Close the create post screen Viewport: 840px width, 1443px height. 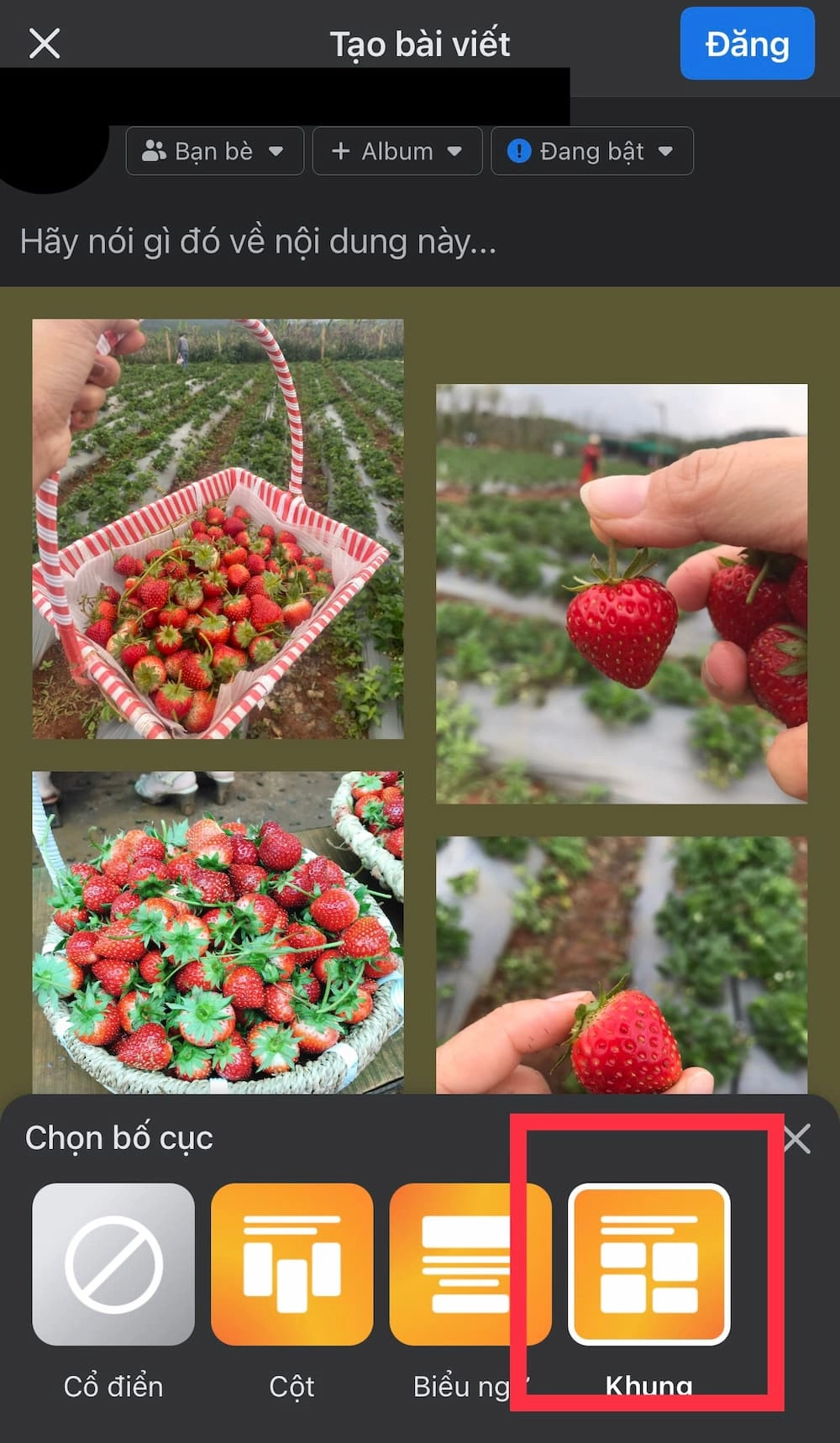44,43
